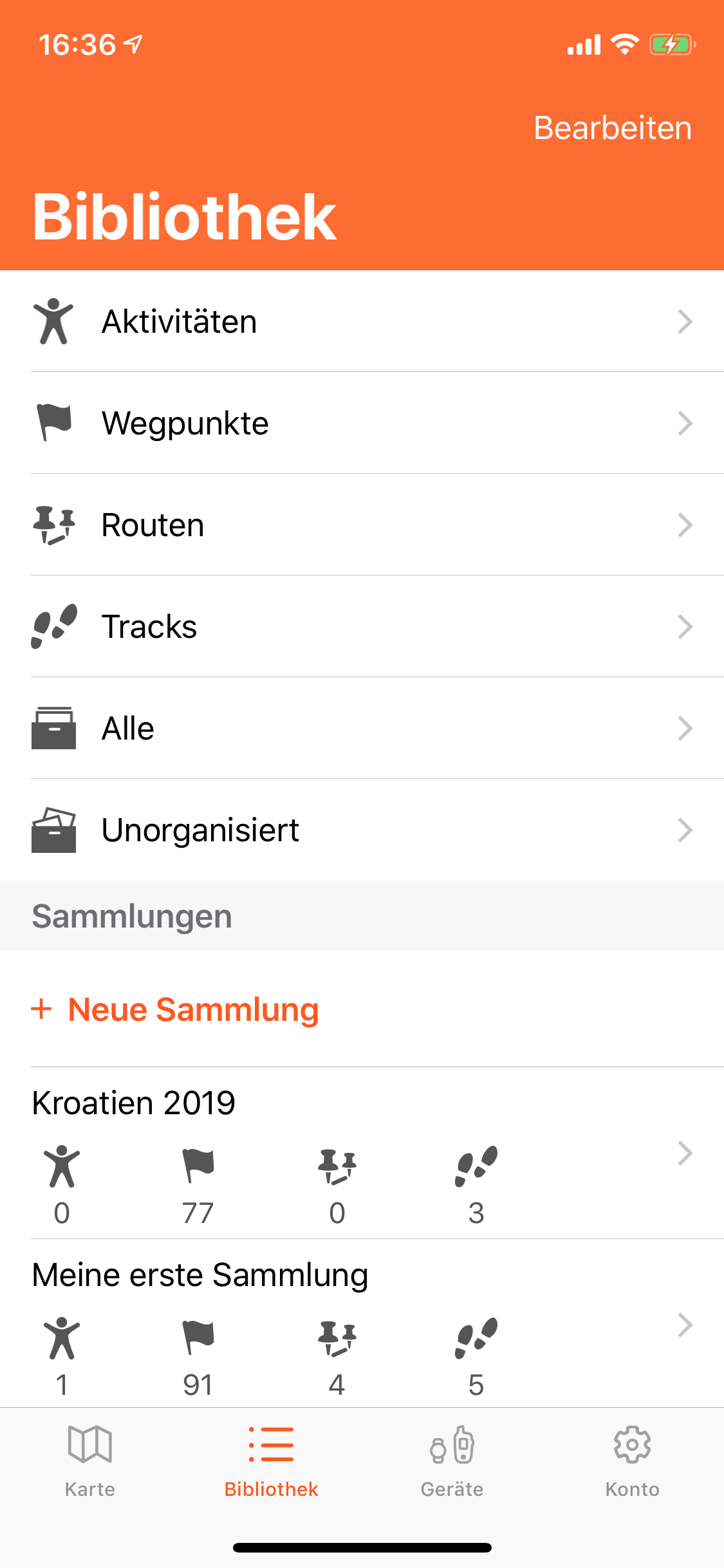Open Unorganisiert items
This screenshot has height=1568, width=724.
[x=362, y=830]
